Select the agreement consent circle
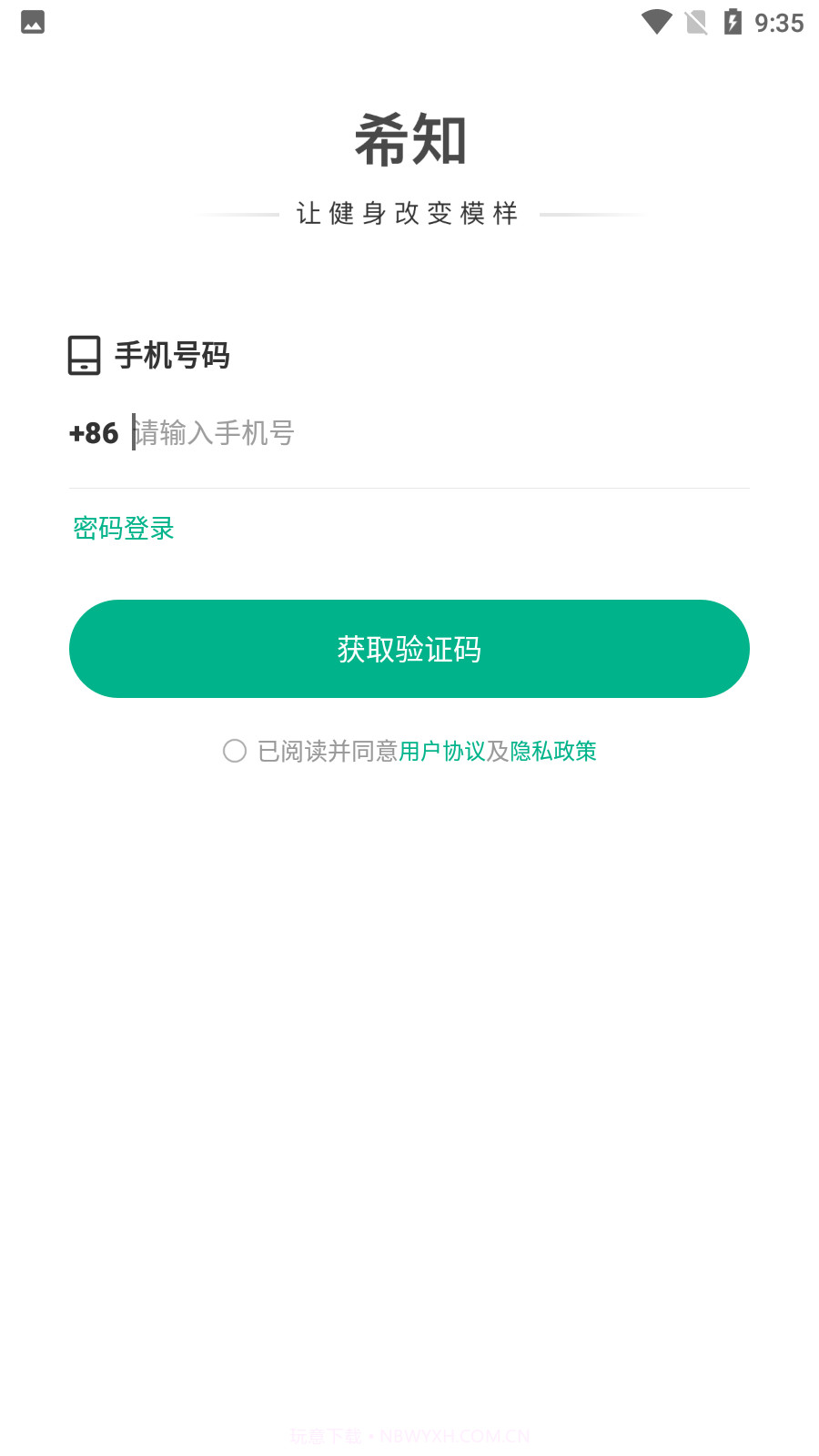 point(235,752)
